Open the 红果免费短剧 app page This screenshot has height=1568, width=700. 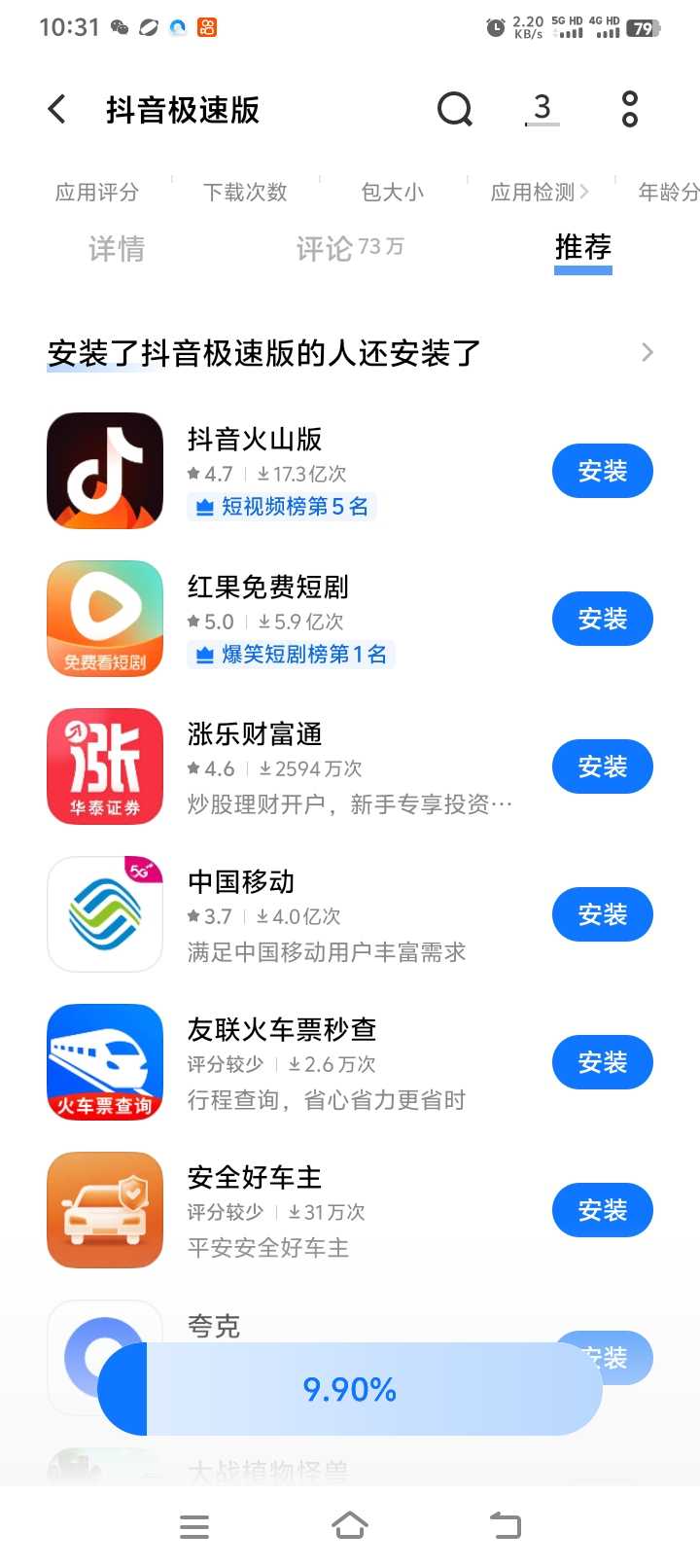pyautogui.click(x=268, y=588)
